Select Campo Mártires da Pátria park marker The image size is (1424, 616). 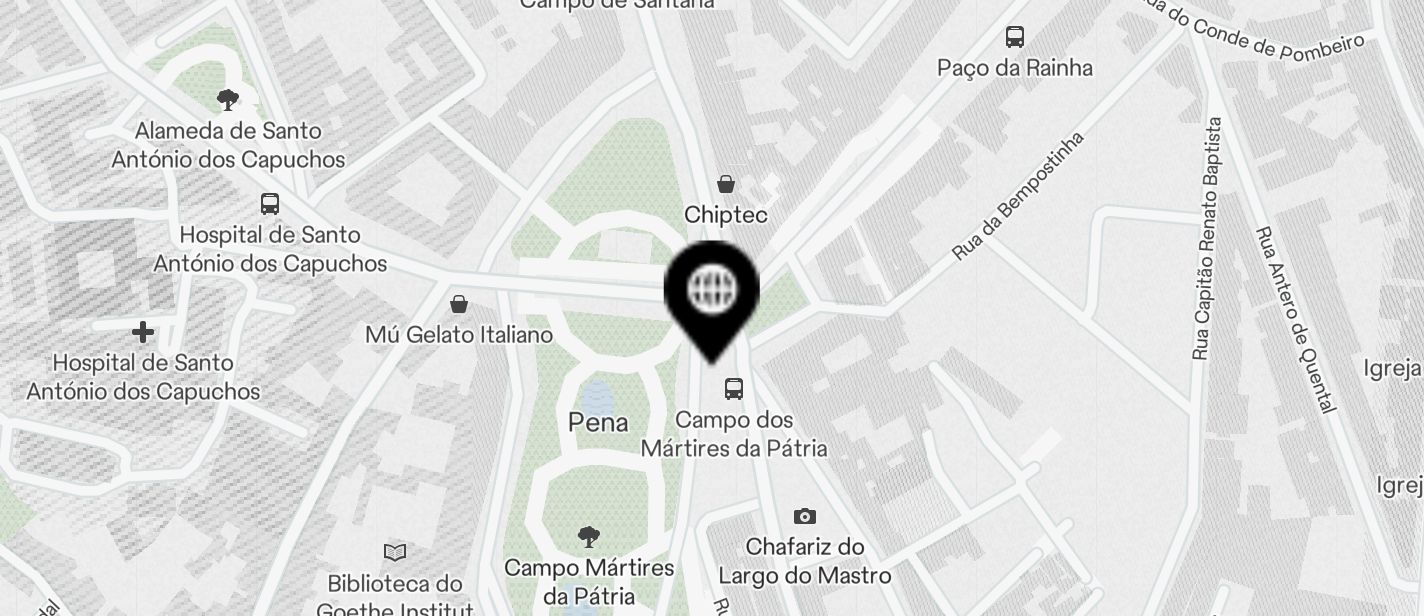coord(589,537)
